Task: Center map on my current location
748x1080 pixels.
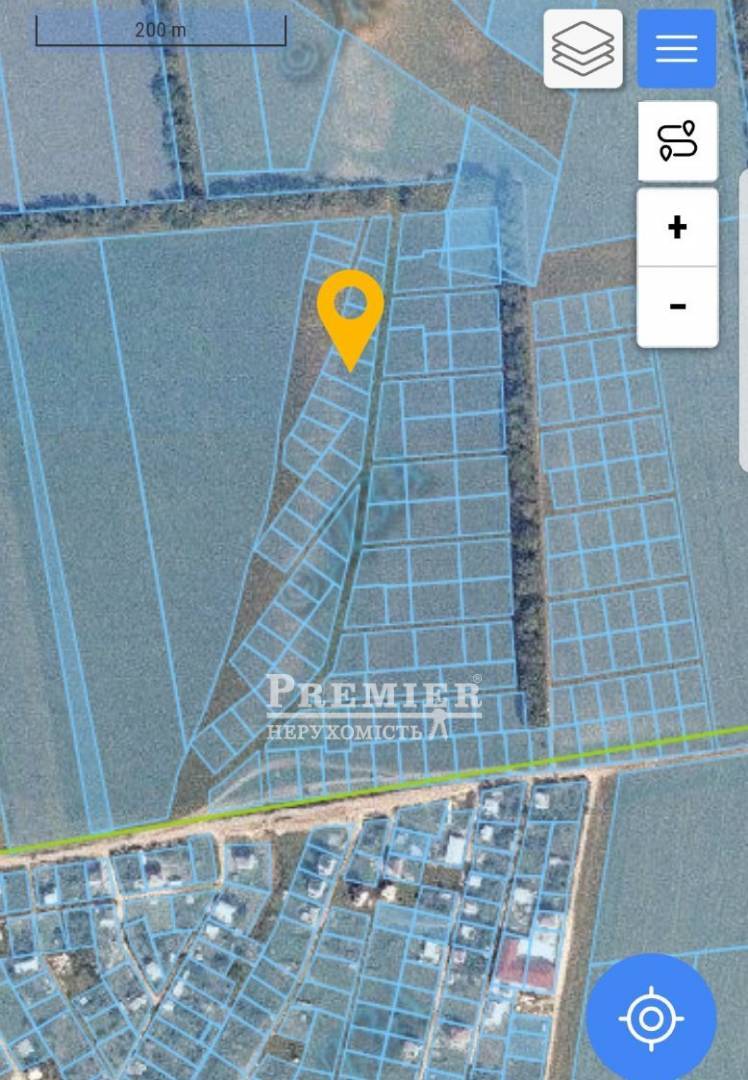Action: point(651,1018)
